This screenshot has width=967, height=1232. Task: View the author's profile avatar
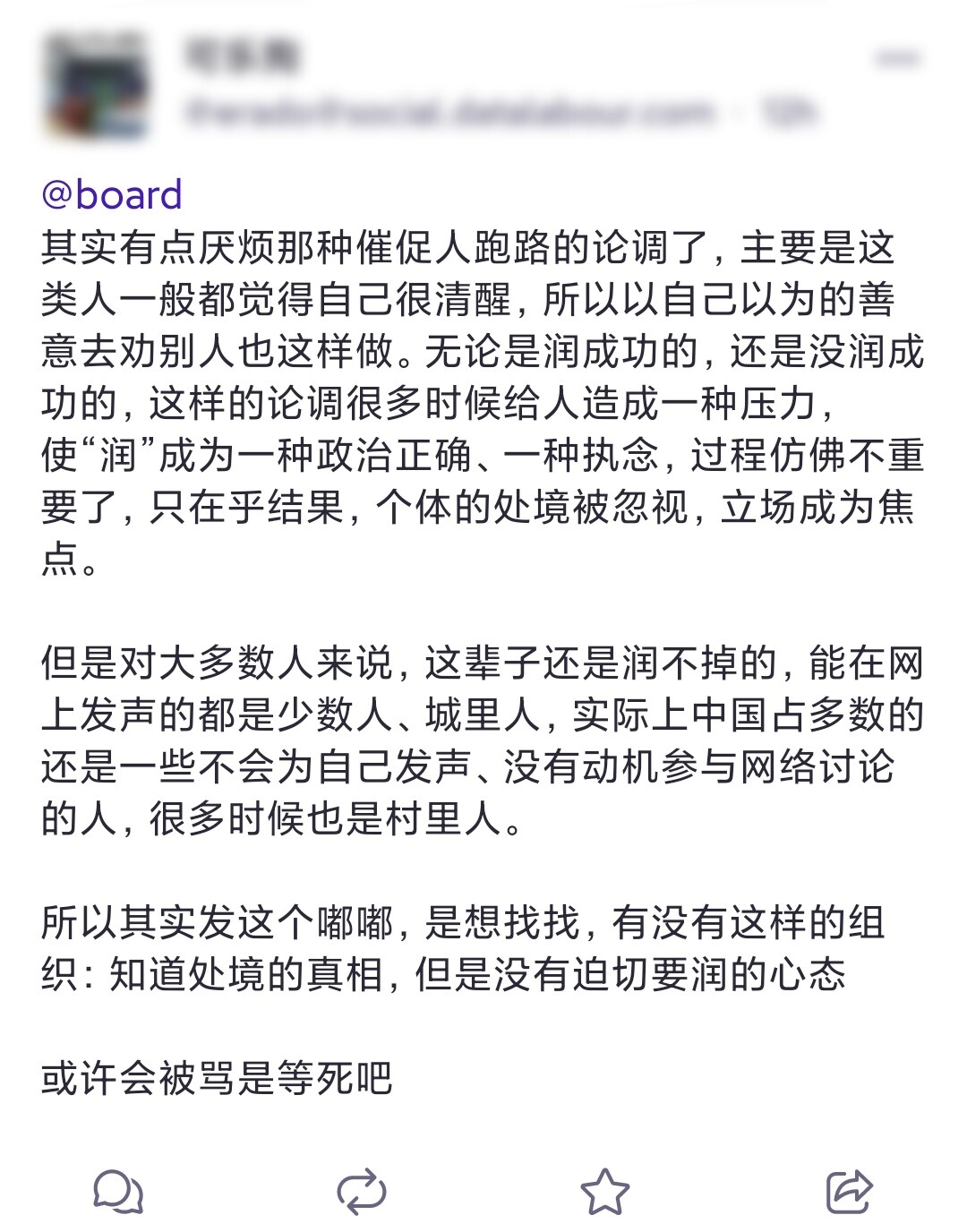click(95, 85)
